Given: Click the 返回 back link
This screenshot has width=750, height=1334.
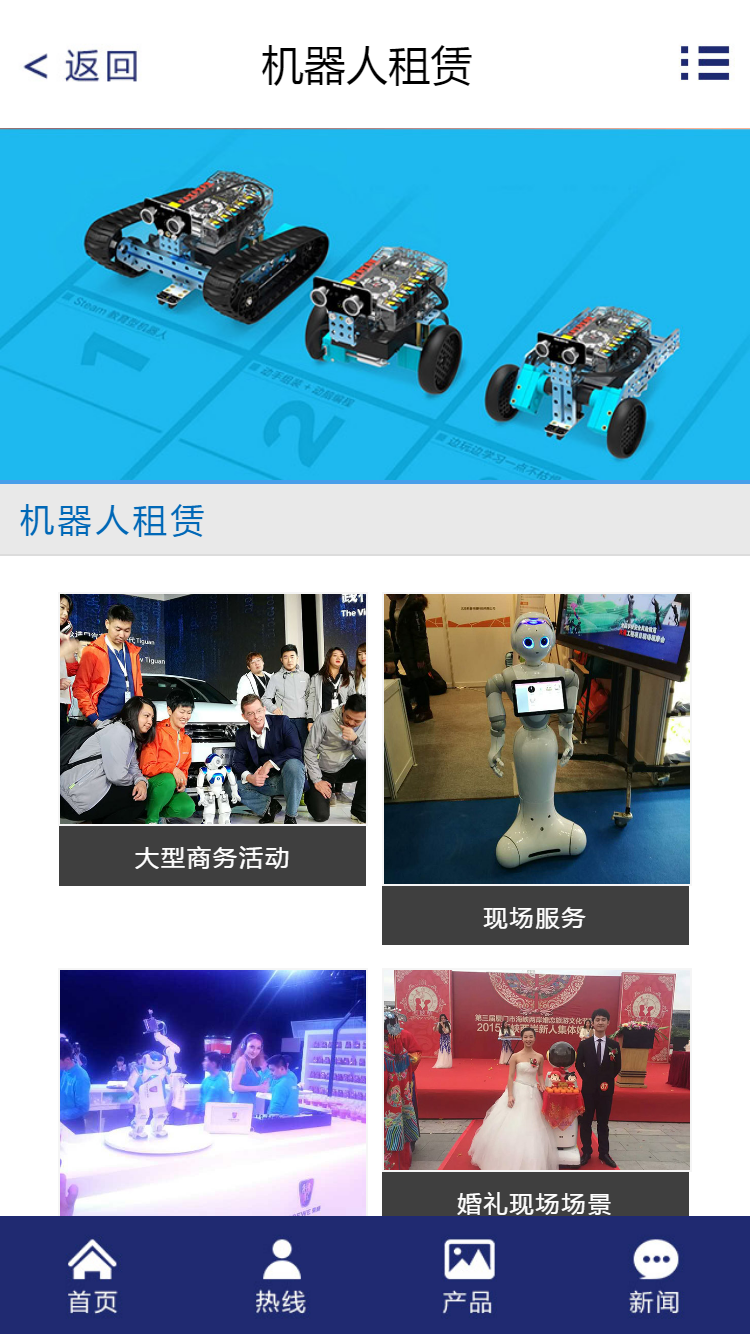Looking at the screenshot, I should 99,66.
